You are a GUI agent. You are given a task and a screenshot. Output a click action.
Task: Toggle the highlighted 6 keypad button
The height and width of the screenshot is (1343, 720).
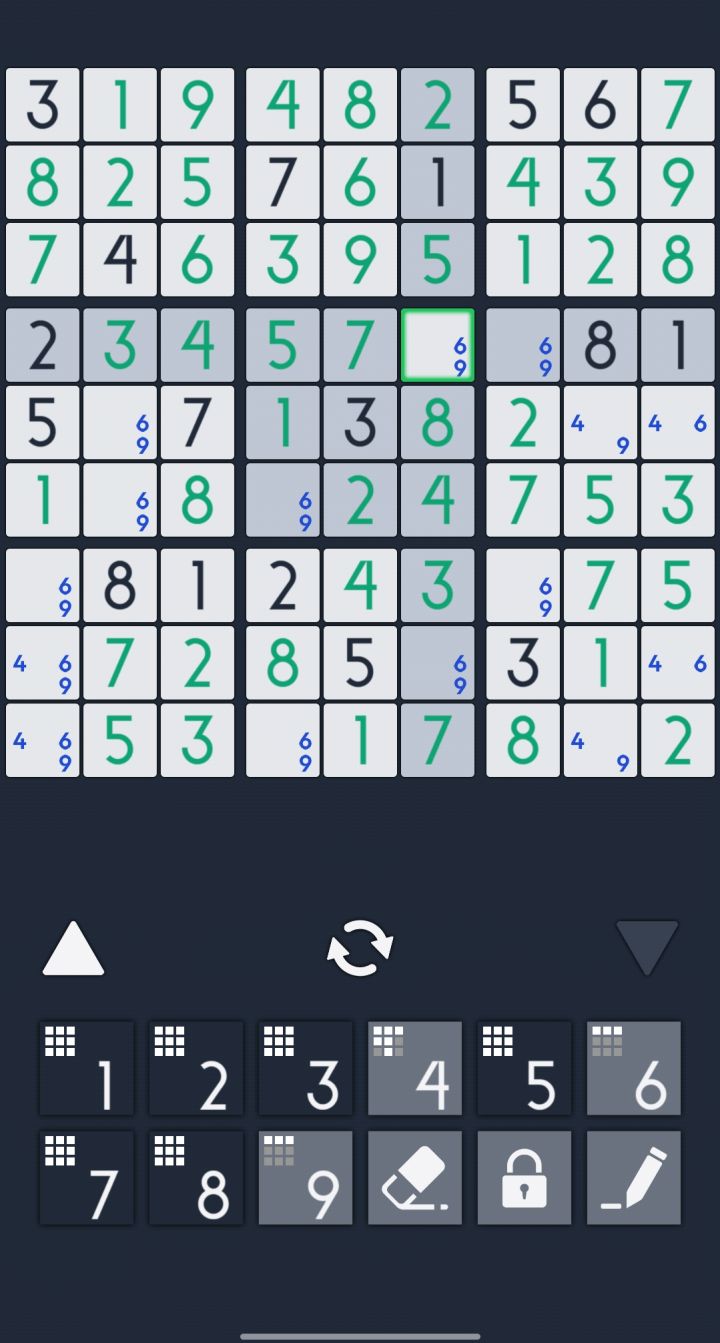pyautogui.click(x=634, y=1067)
